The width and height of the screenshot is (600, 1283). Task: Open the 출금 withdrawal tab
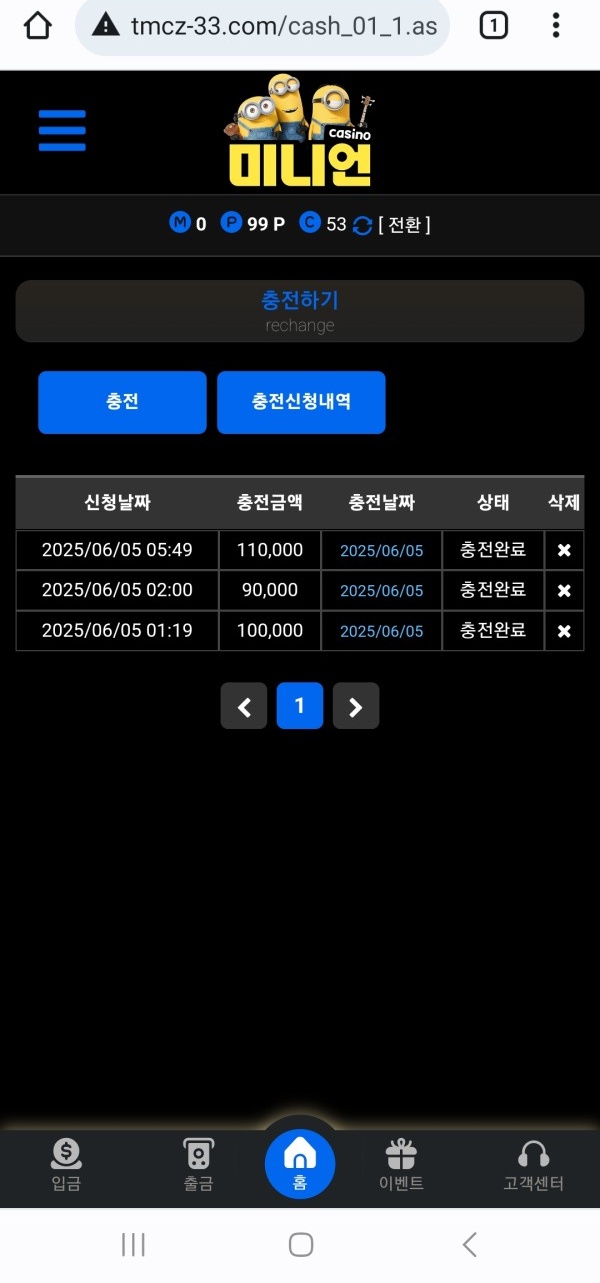click(198, 1165)
